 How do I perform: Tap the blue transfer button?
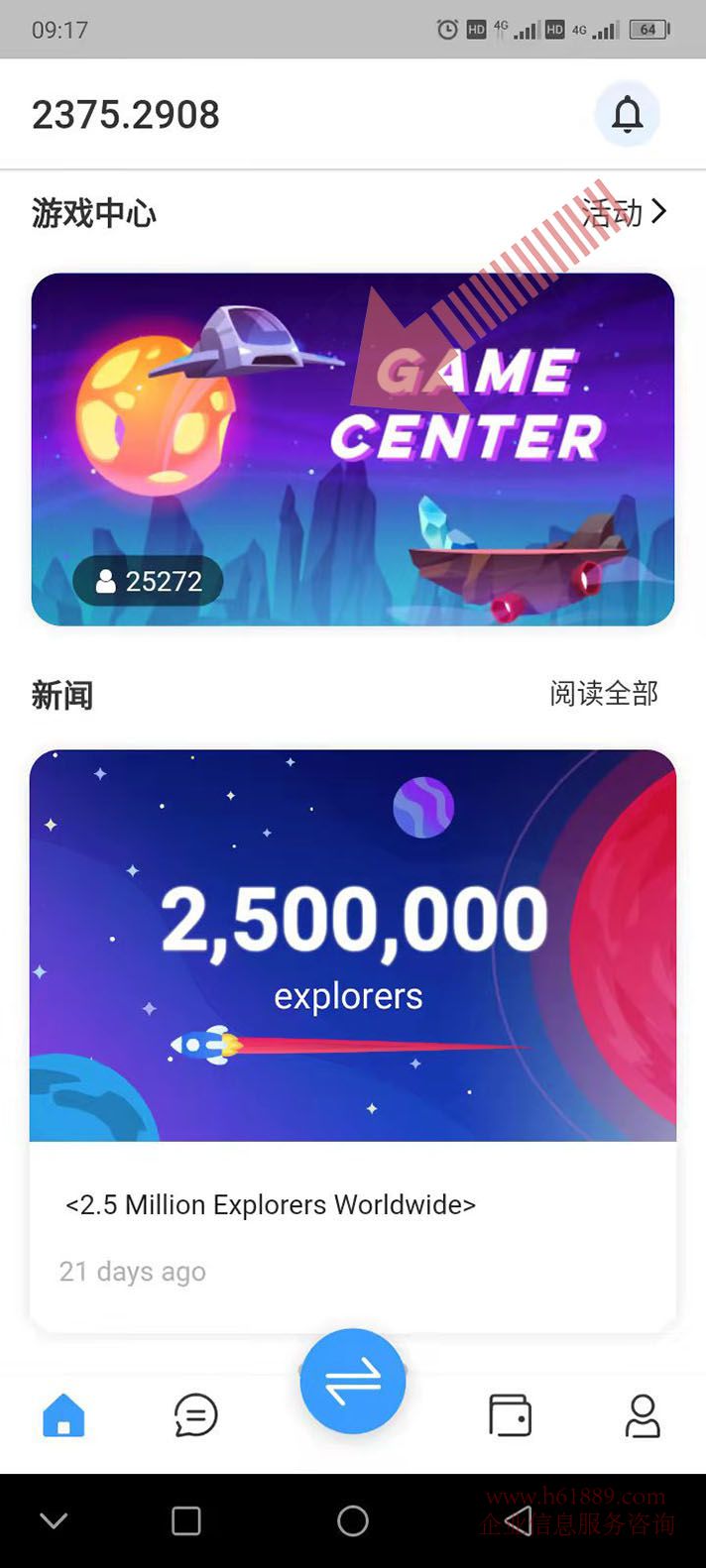(x=353, y=1381)
